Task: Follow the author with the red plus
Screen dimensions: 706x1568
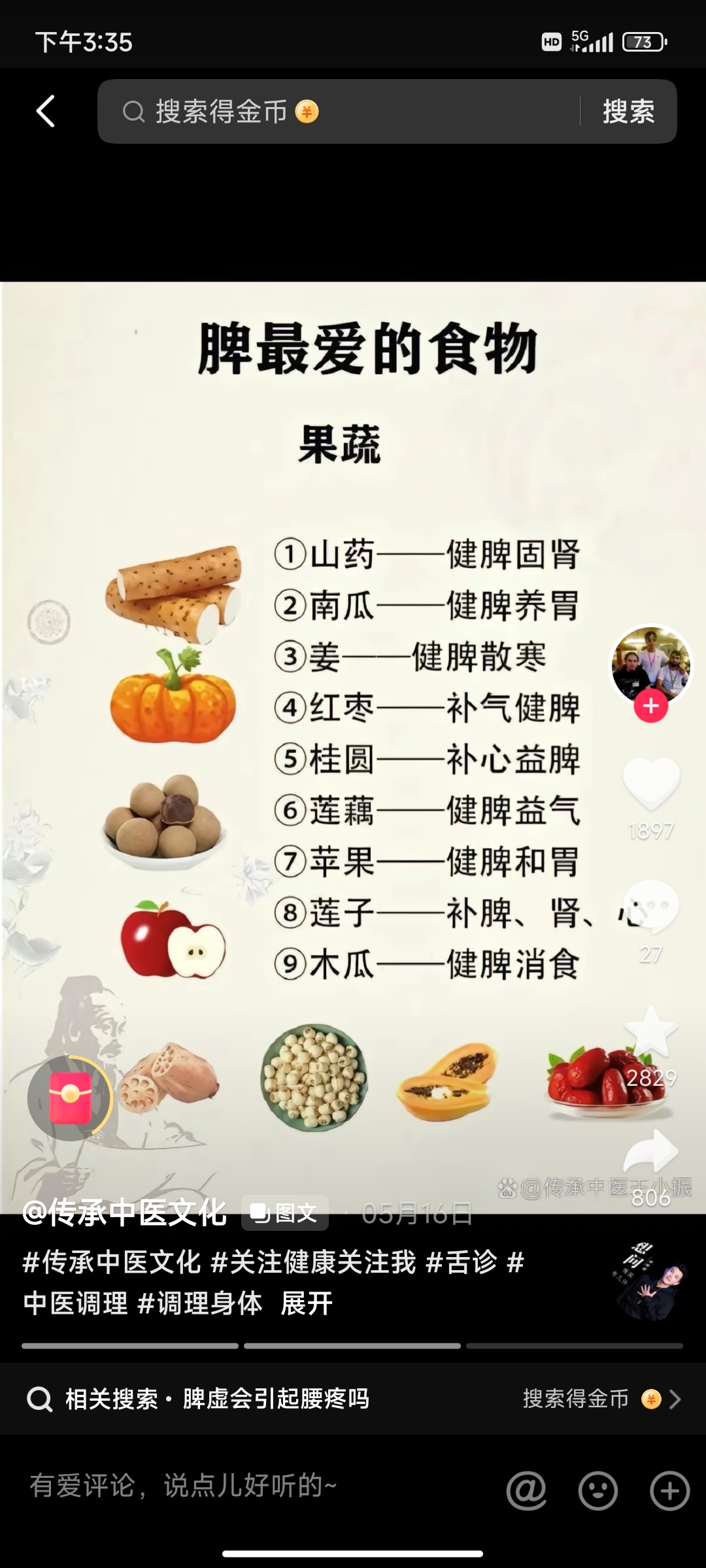Action: (650, 706)
